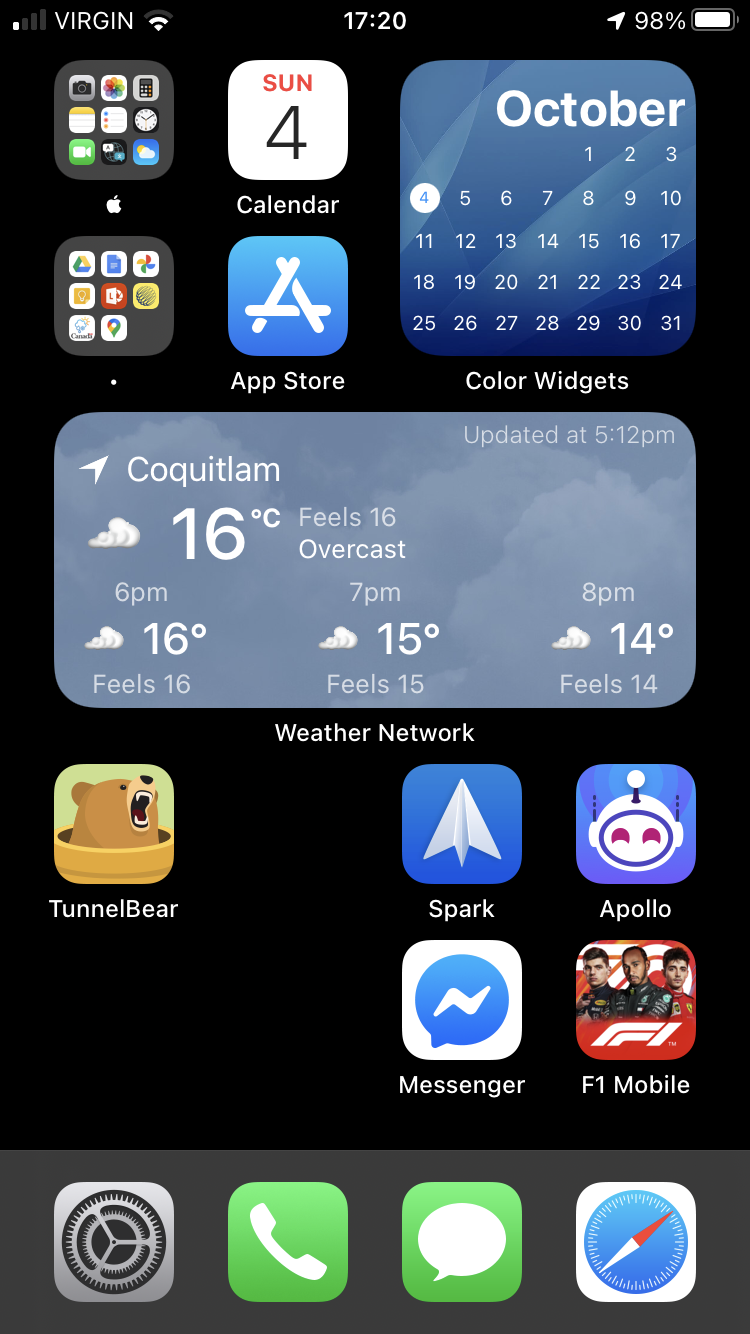The height and width of the screenshot is (1334, 750).
Task: Launch Messenger
Action: point(462,1000)
